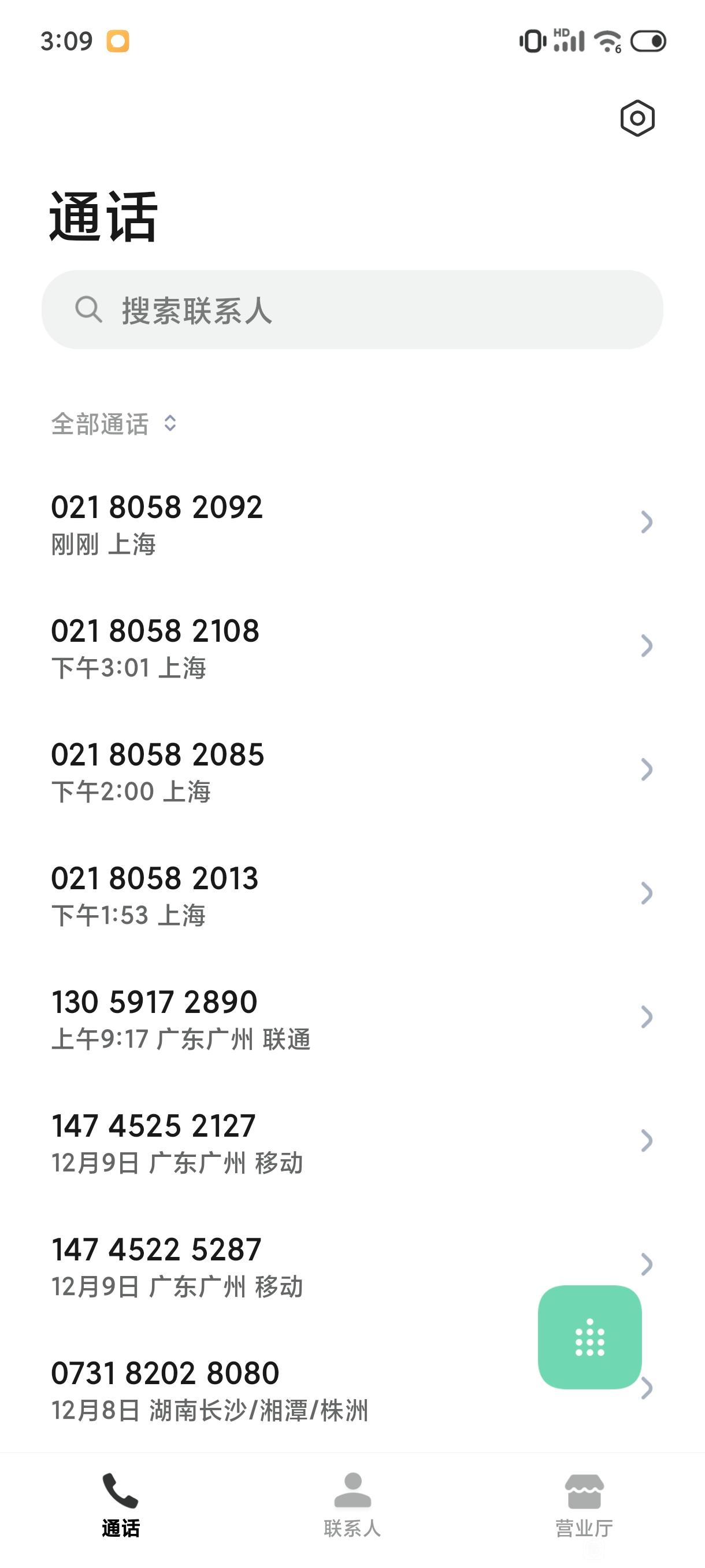Screen dimensions: 705x1568
Task: Call back 021 8058 2092
Action: (352, 523)
